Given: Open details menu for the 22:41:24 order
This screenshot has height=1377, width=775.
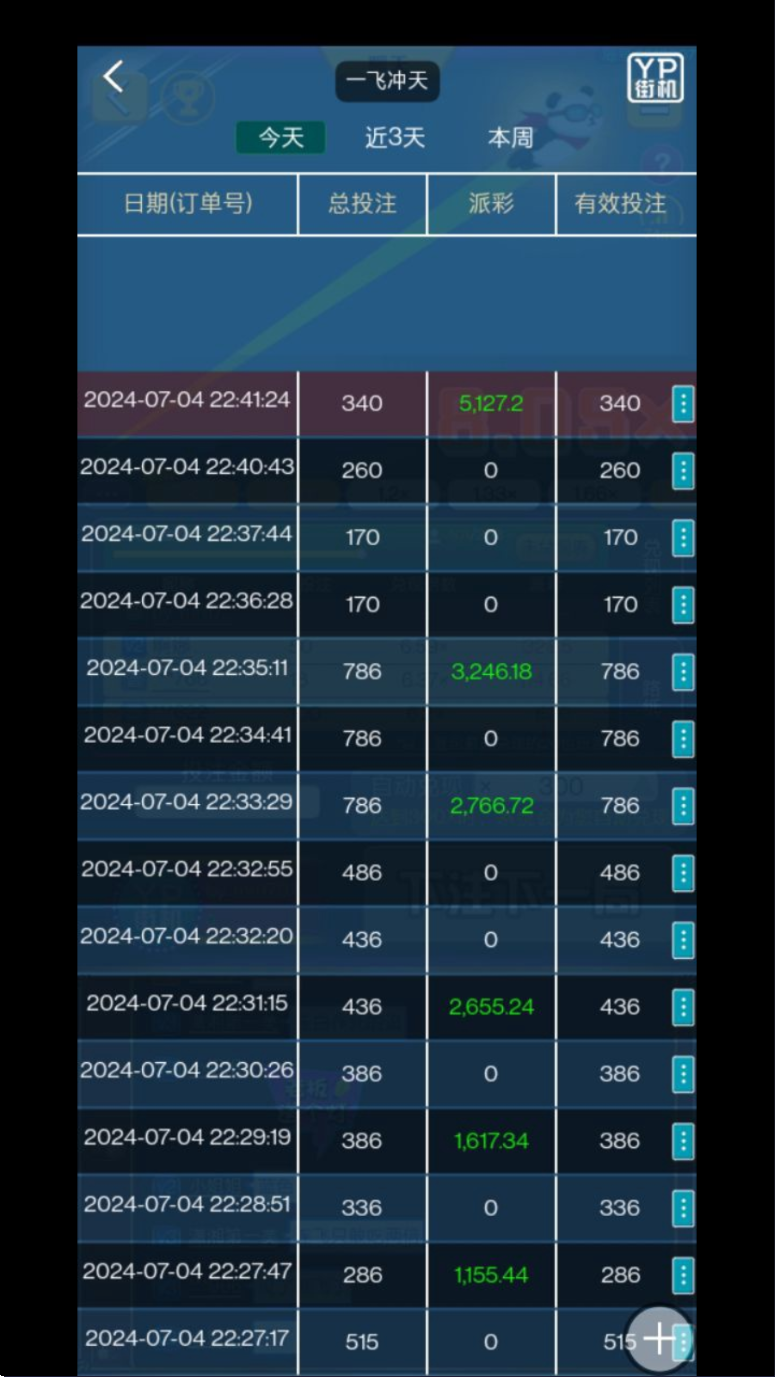Looking at the screenshot, I should coord(683,404).
